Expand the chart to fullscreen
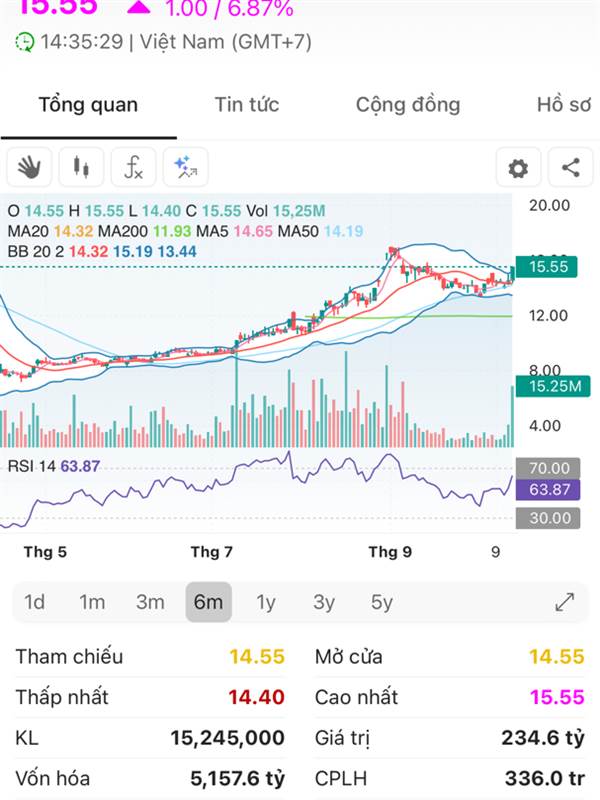600x800 pixels. tap(565, 602)
